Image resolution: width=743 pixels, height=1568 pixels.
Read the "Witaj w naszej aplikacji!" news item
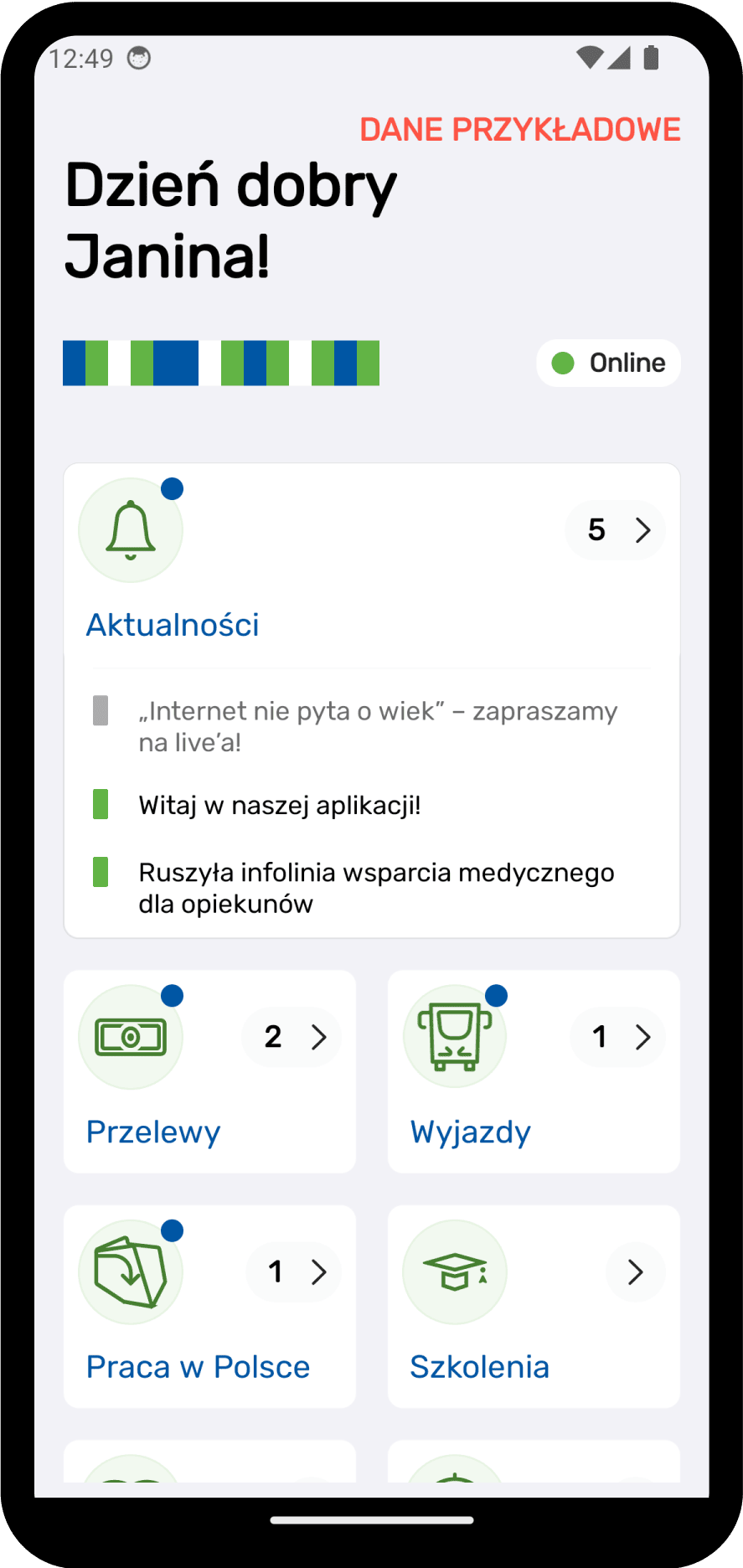(x=280, y=806)
